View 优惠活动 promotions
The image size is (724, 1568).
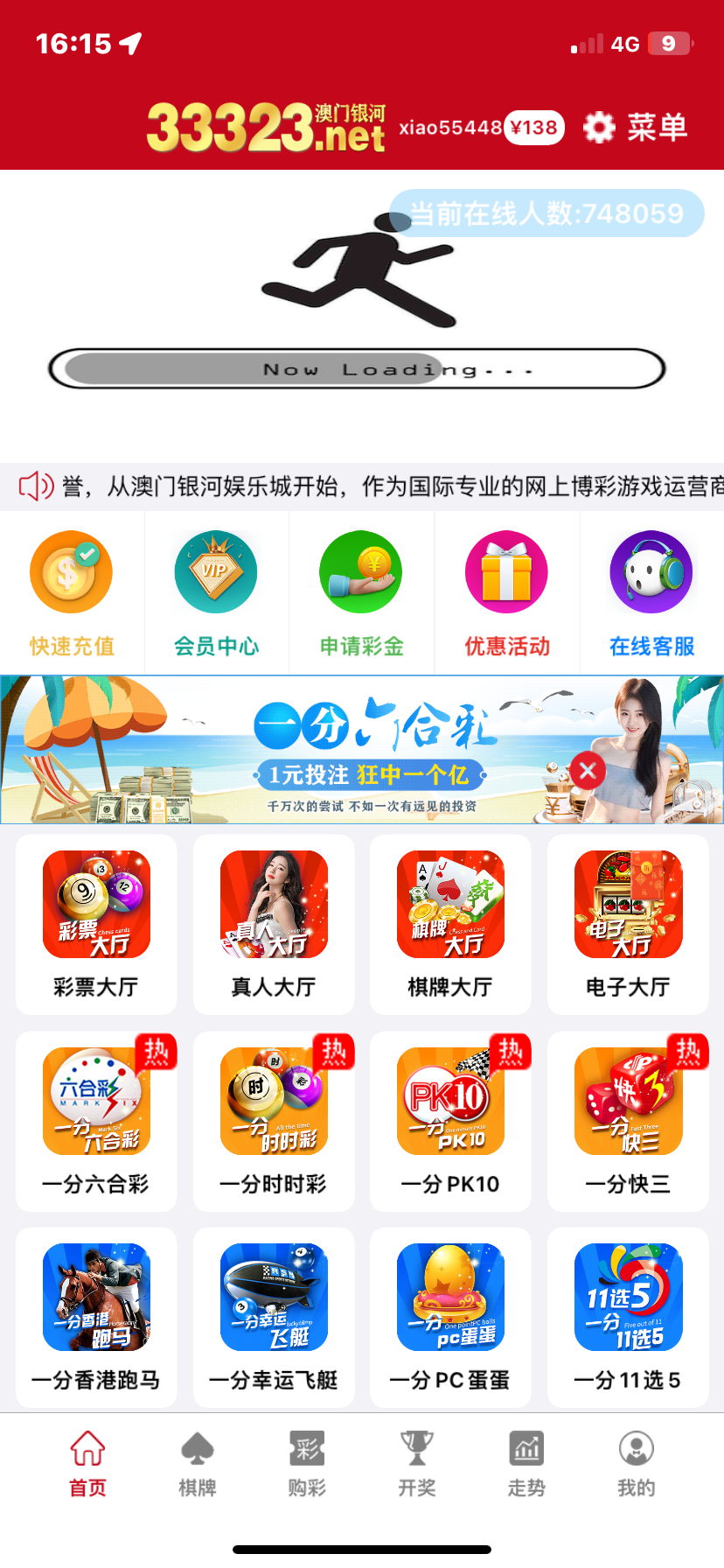pos(506,593)
